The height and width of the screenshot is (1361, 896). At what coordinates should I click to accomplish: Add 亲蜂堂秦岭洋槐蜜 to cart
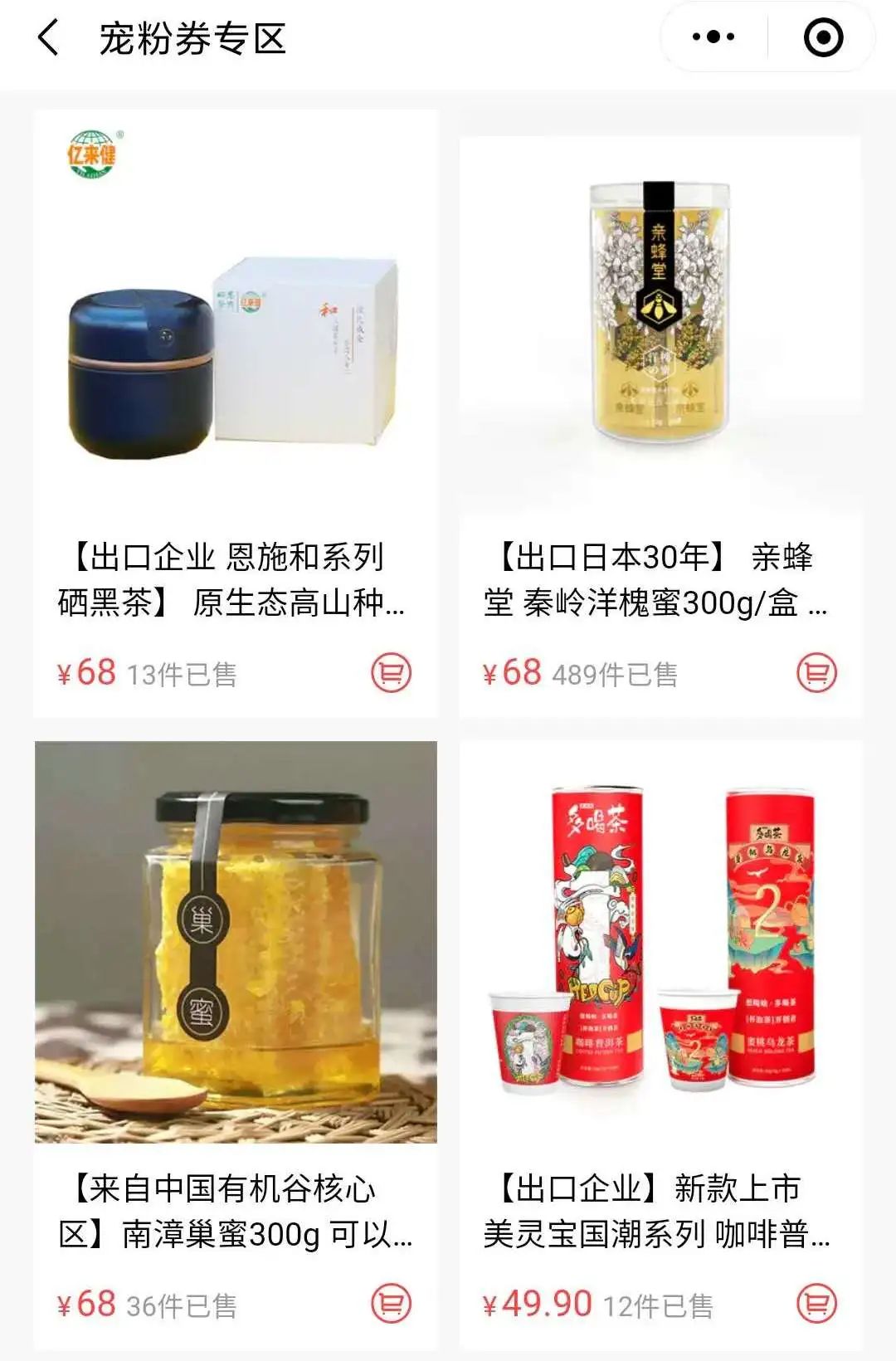(816, 673)
